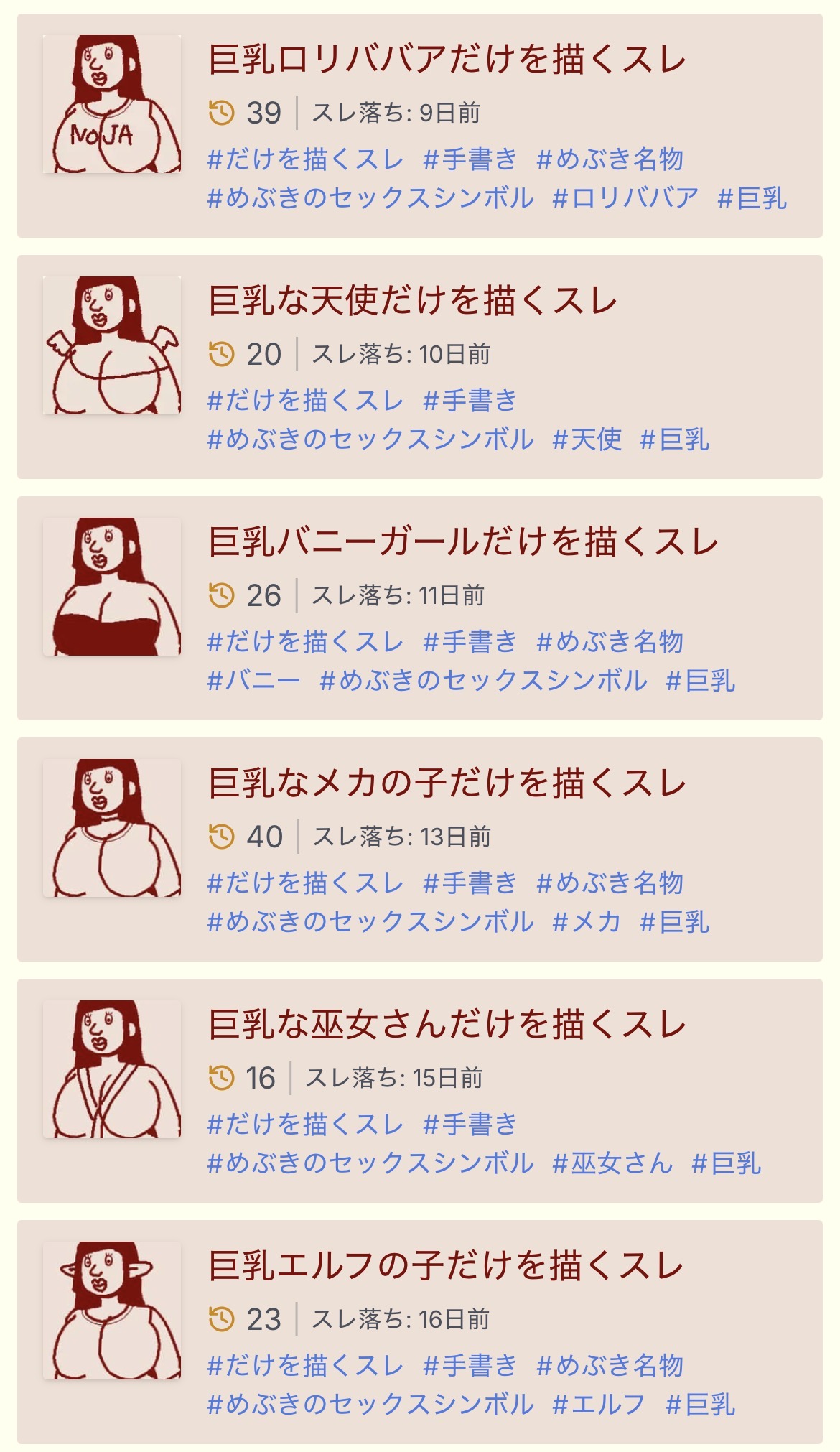Open the 巨乳バニーガールだけを描くスレ thread
This screenshot has height=1452, width=840.
click(x=463, y=541)
